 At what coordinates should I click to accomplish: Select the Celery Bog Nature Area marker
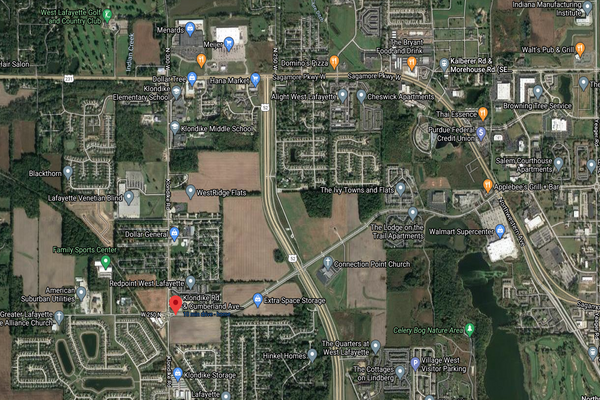tap(469, 328)
